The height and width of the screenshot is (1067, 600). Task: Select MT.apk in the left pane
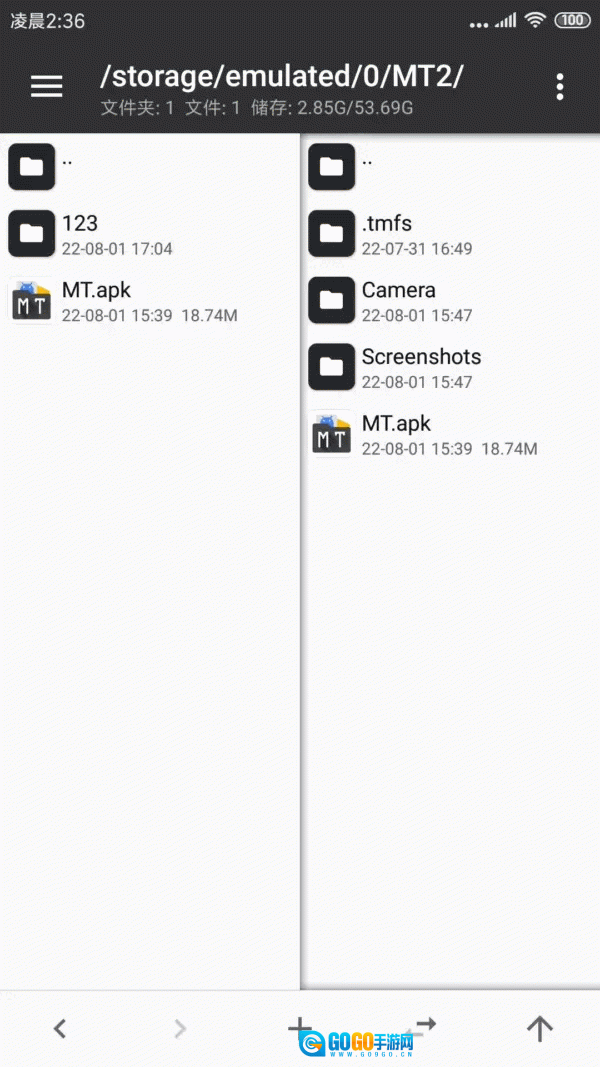tap(150, 300)
